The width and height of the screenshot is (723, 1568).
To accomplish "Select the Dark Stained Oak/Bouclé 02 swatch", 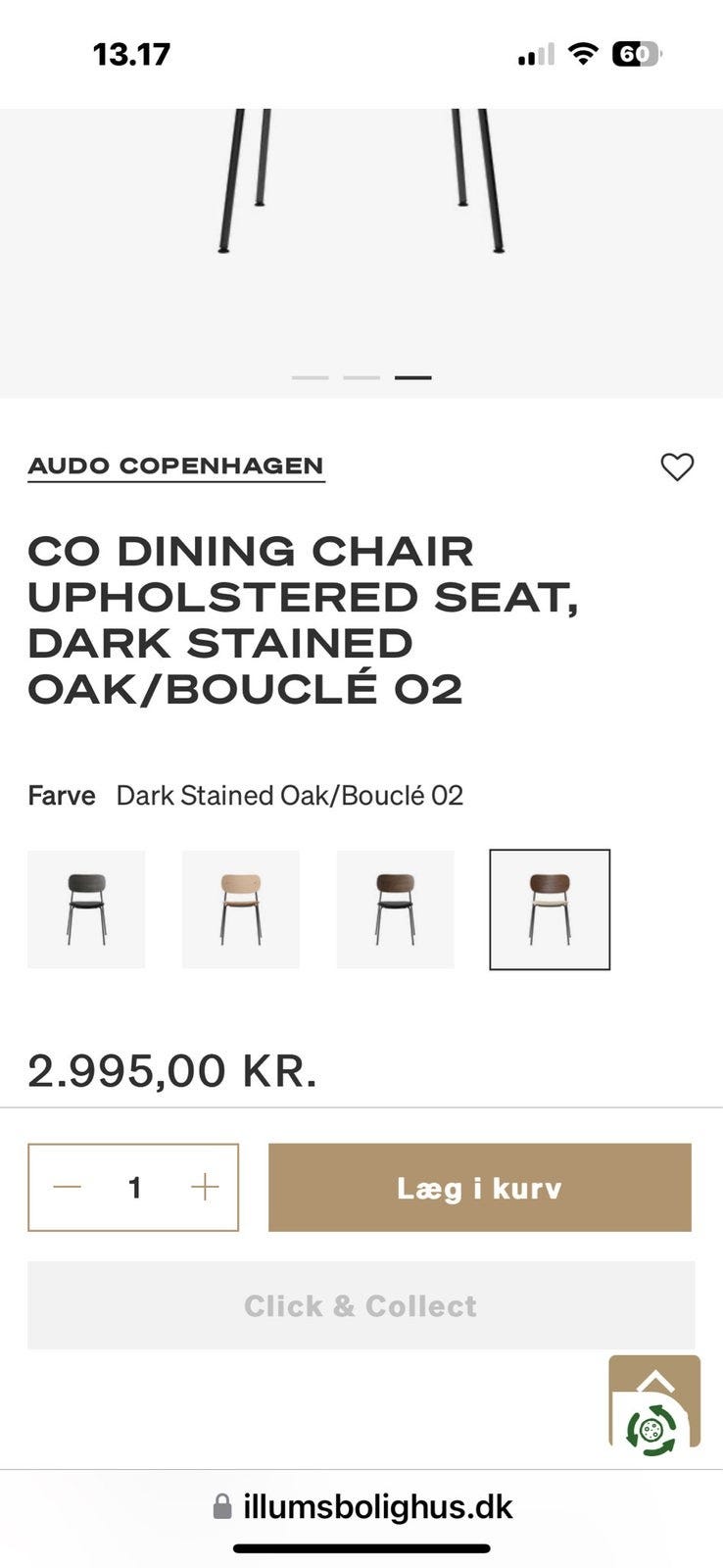I will pyautogui.click(x=550, y=909).
